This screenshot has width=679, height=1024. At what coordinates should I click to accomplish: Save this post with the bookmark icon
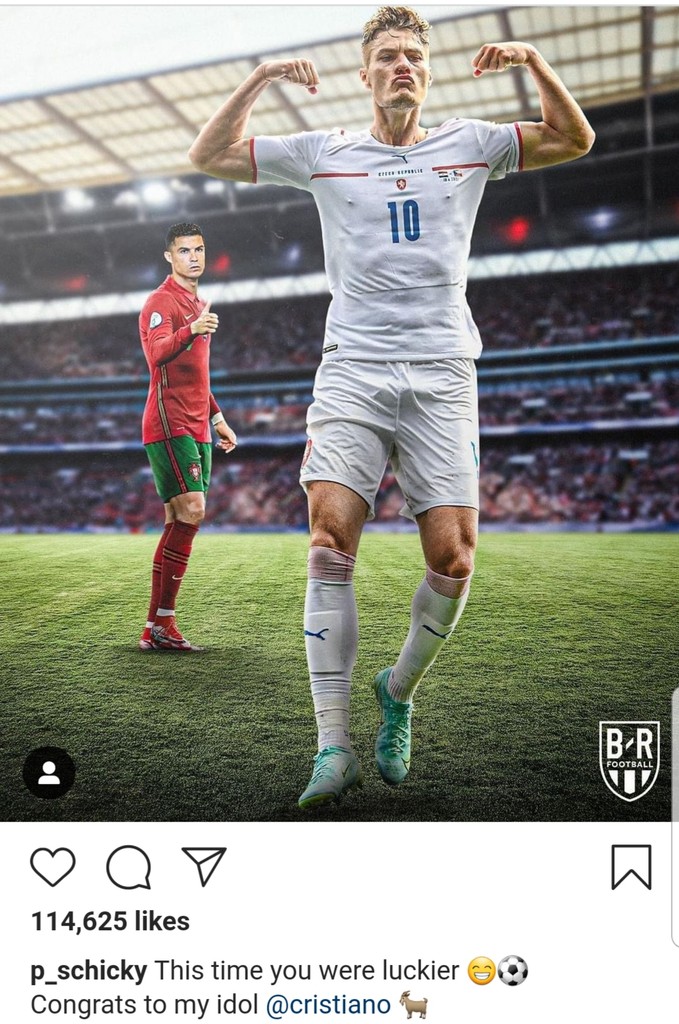tap(630, 866)
